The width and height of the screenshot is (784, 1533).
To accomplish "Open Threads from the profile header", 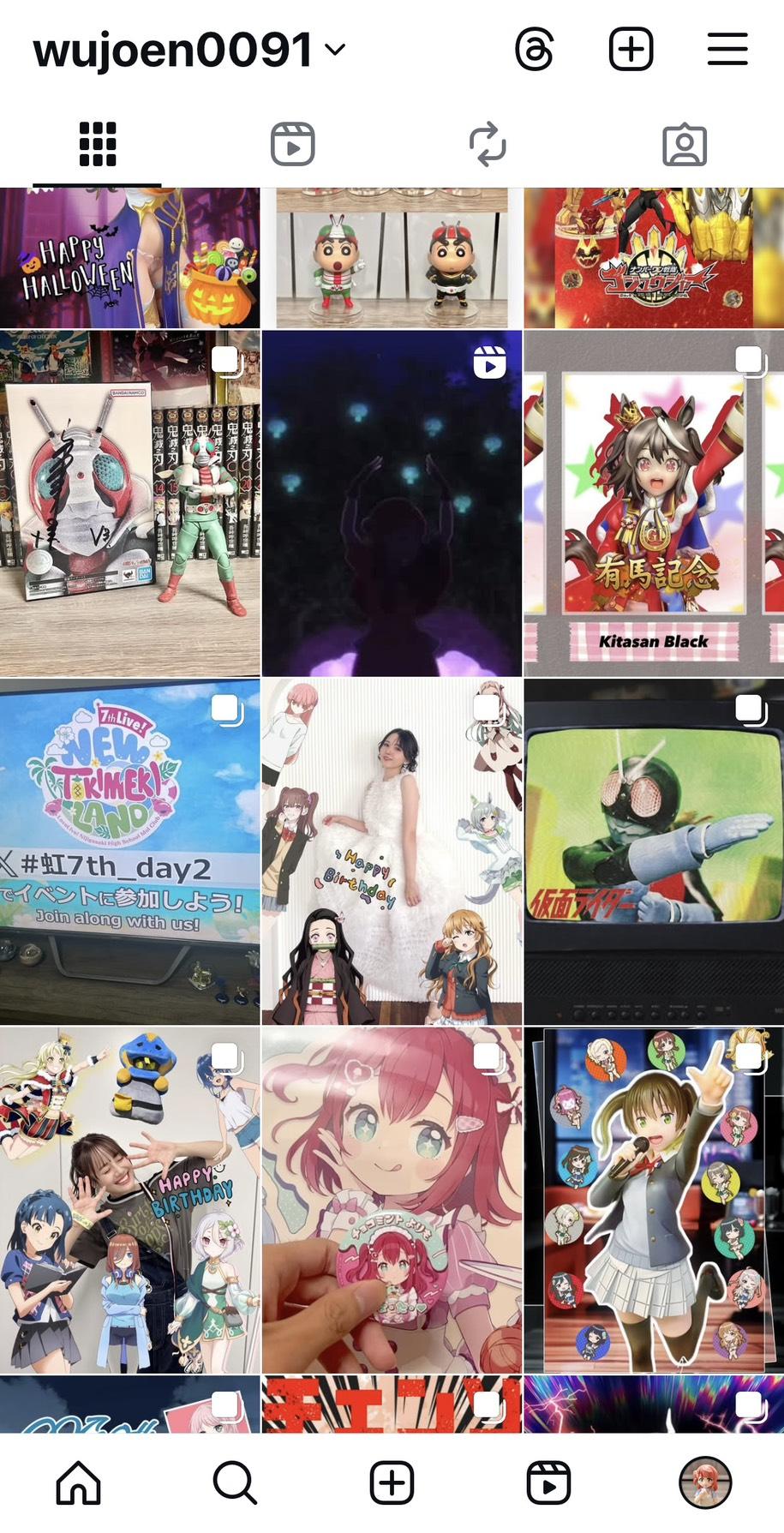I will pyautogui.click(x=535, y=49).
